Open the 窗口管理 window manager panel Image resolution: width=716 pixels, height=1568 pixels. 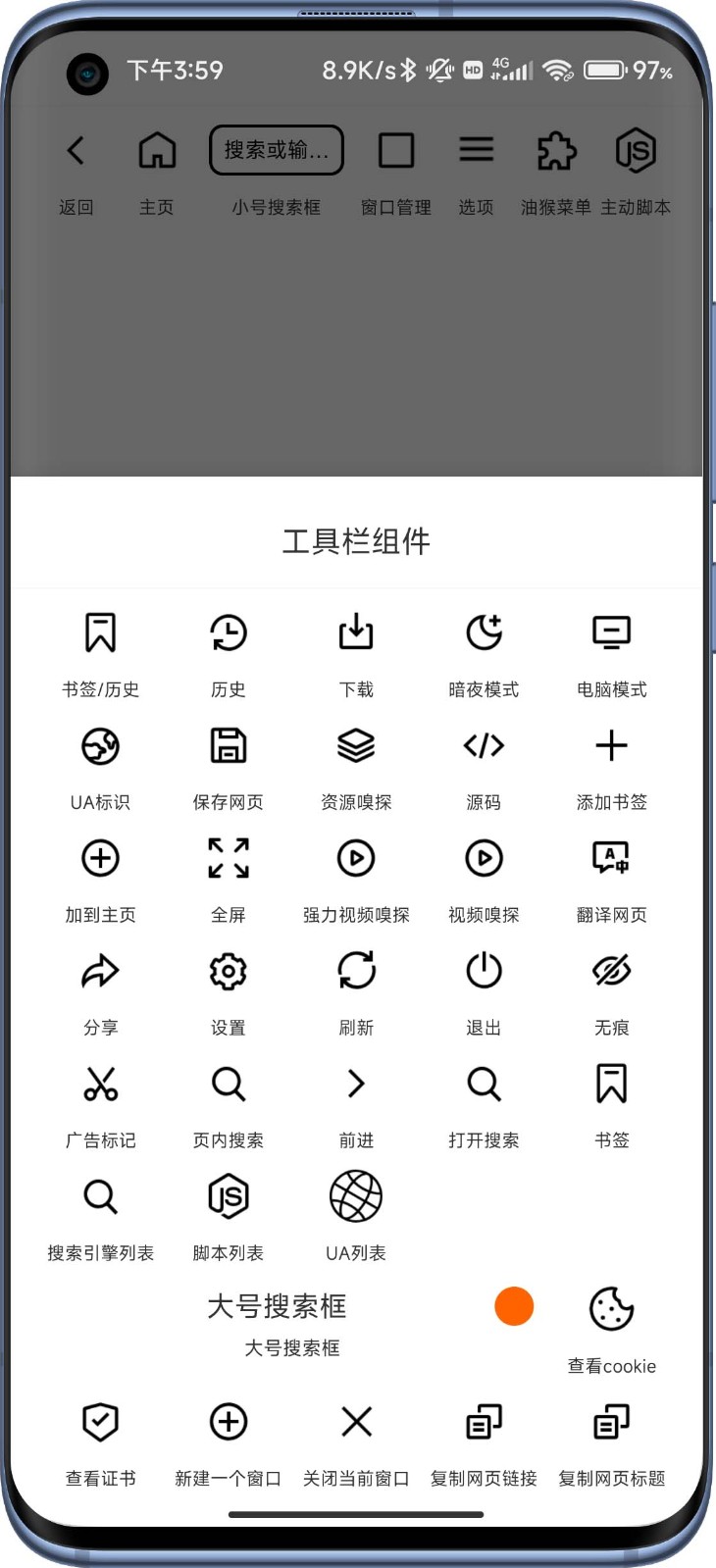(395, 150)
